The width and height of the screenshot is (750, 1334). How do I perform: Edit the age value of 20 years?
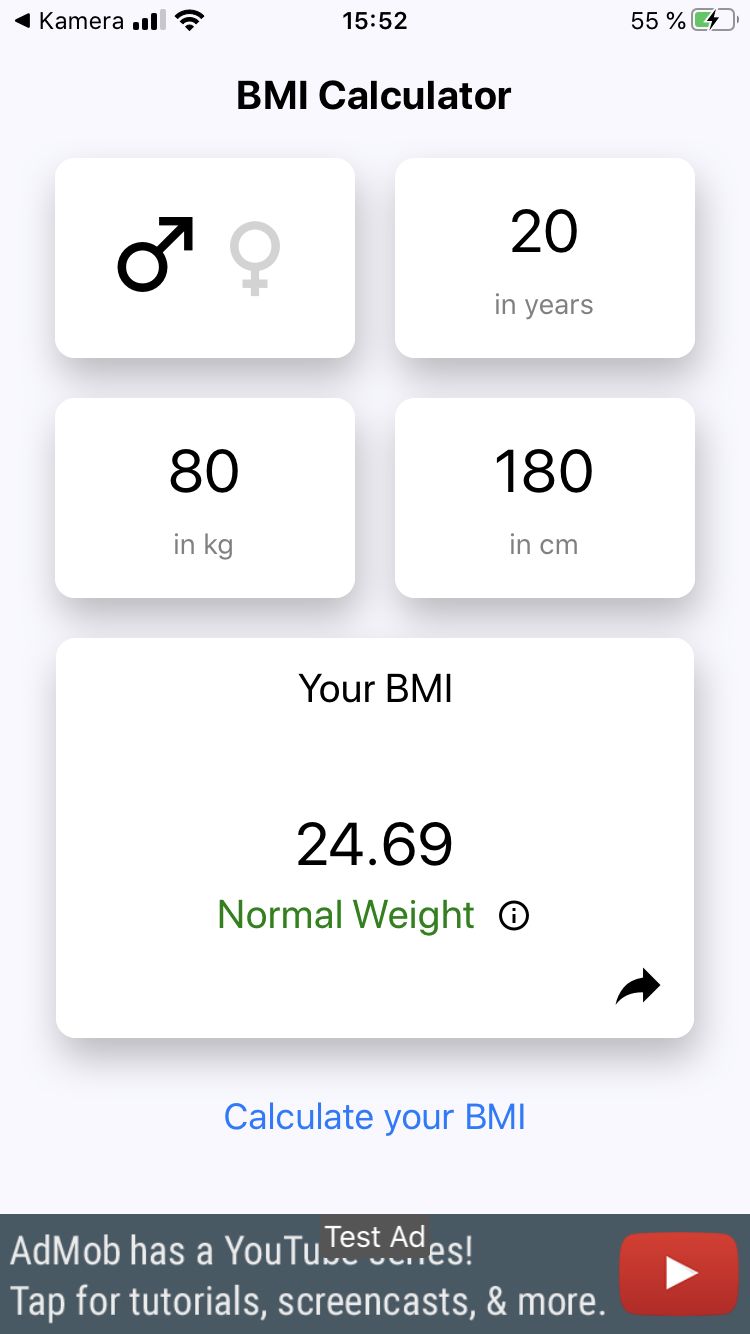point(544,233)
